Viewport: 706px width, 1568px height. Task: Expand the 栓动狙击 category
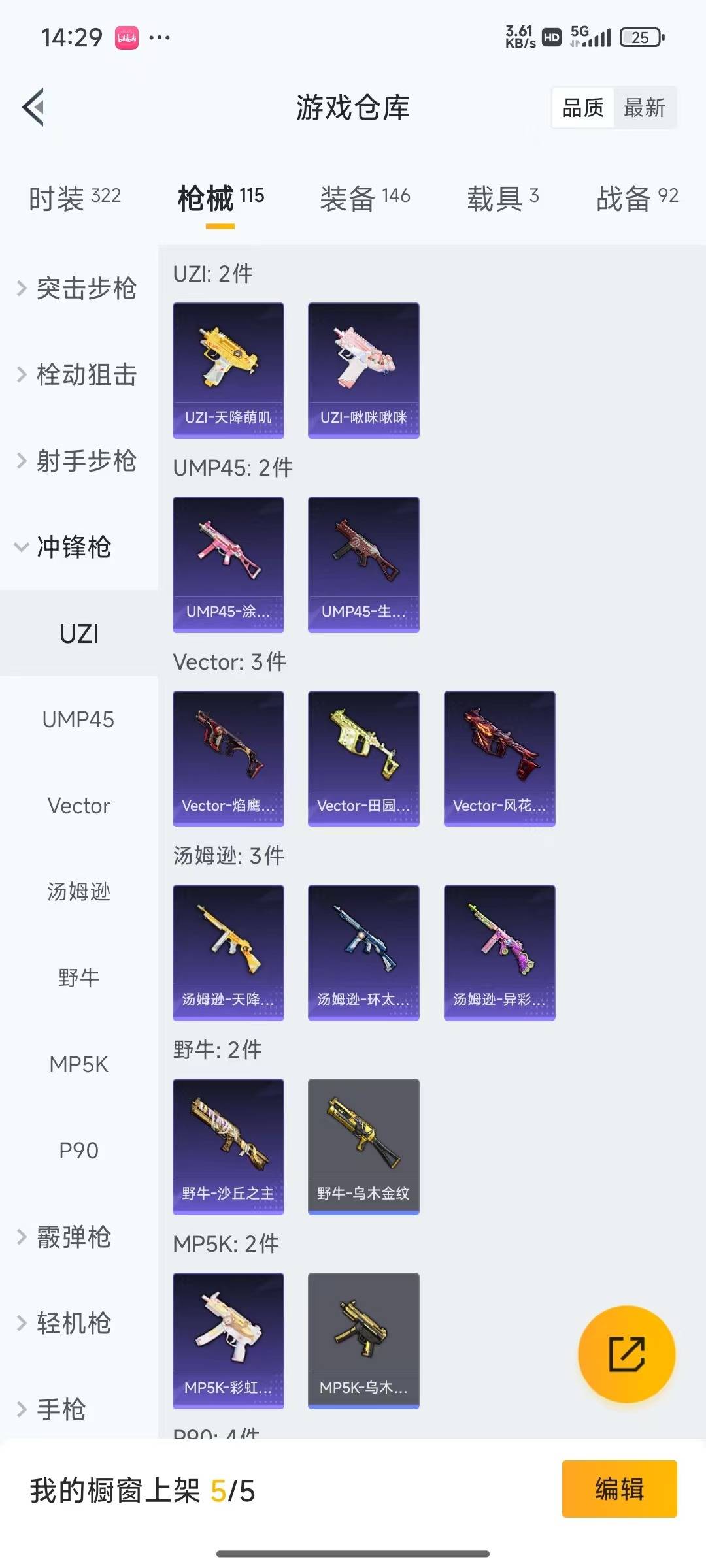pyautogui.click(x=78, y=374)
